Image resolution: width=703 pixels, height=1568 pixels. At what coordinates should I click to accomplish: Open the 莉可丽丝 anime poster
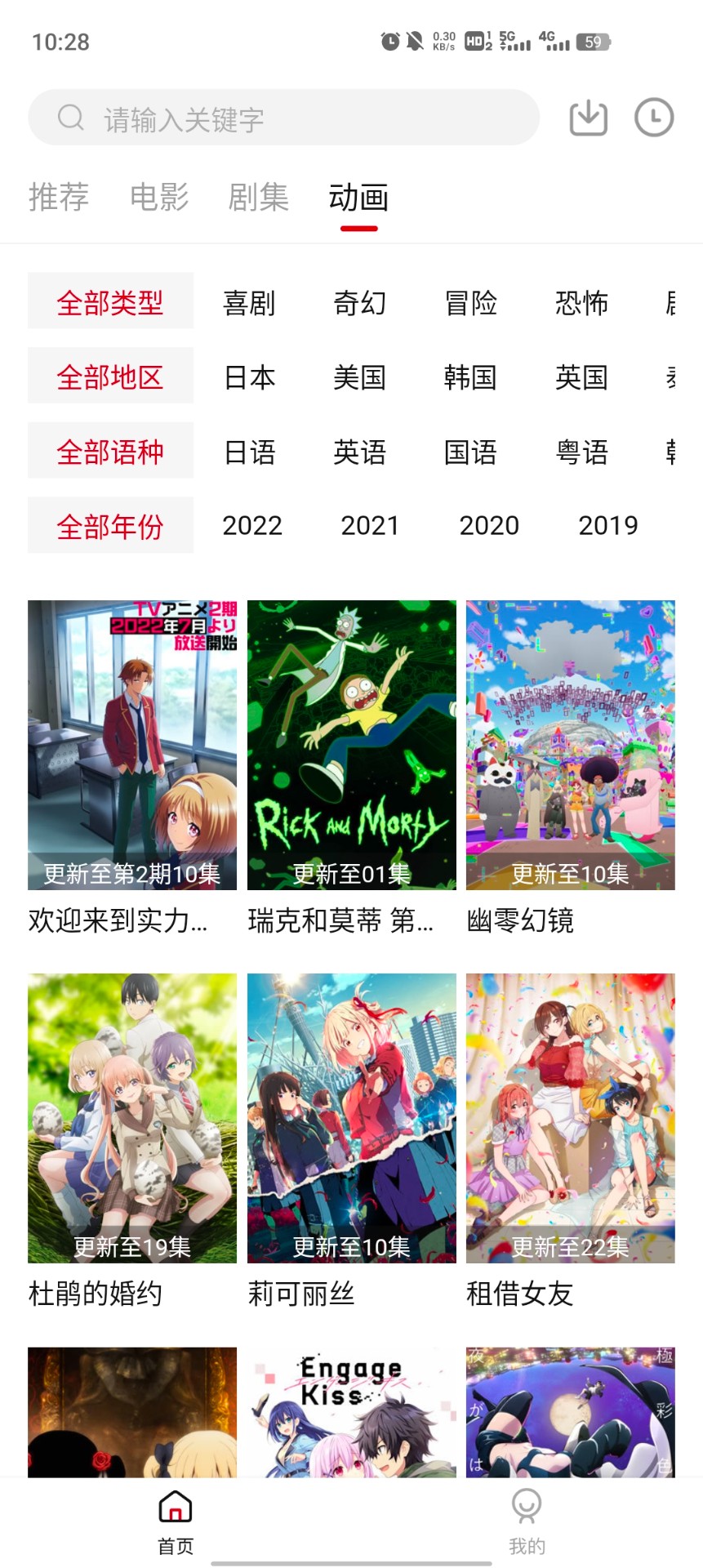pyautogui.click(x=351, y=1119)
